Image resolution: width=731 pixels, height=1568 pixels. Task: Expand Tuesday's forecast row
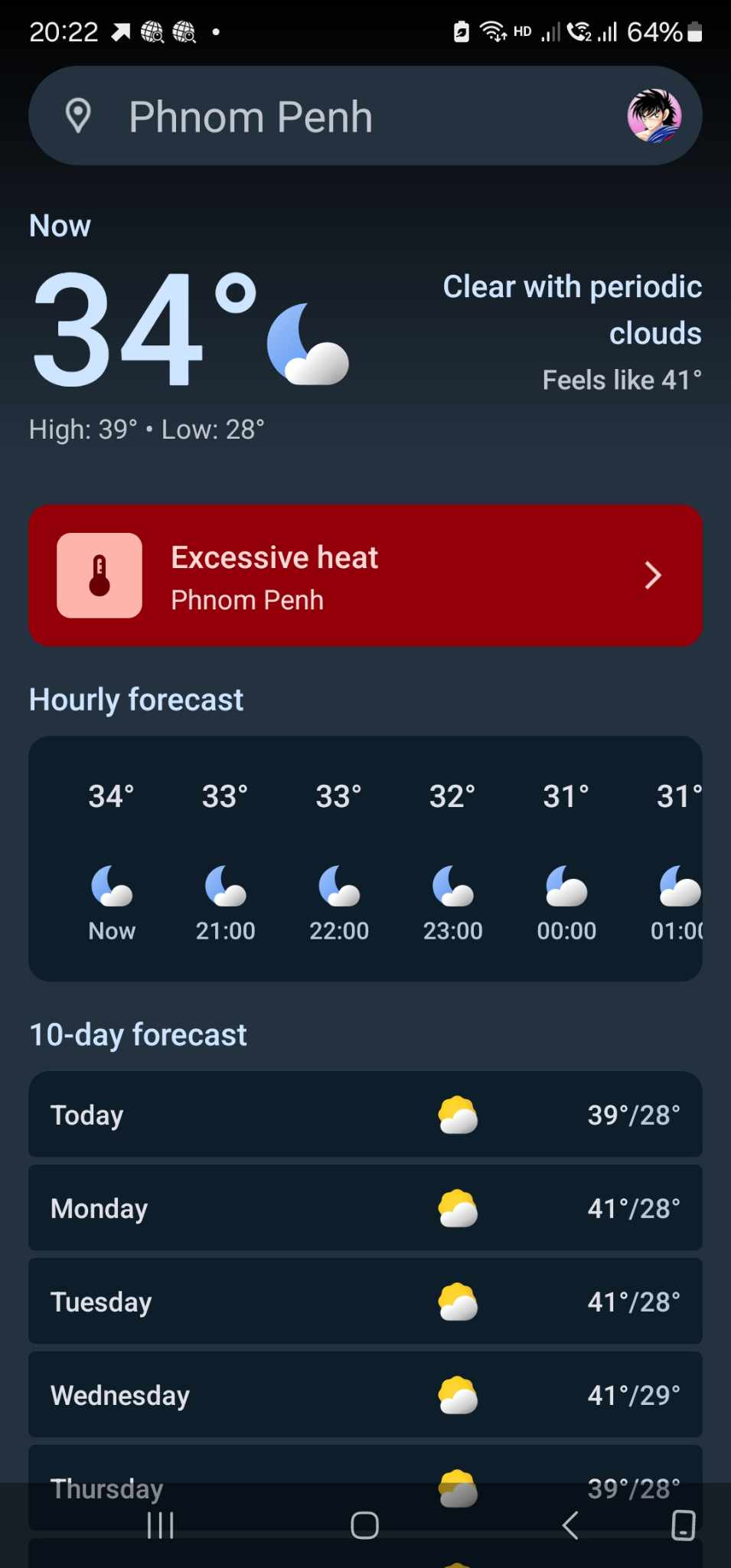(x=365, y=1302)
